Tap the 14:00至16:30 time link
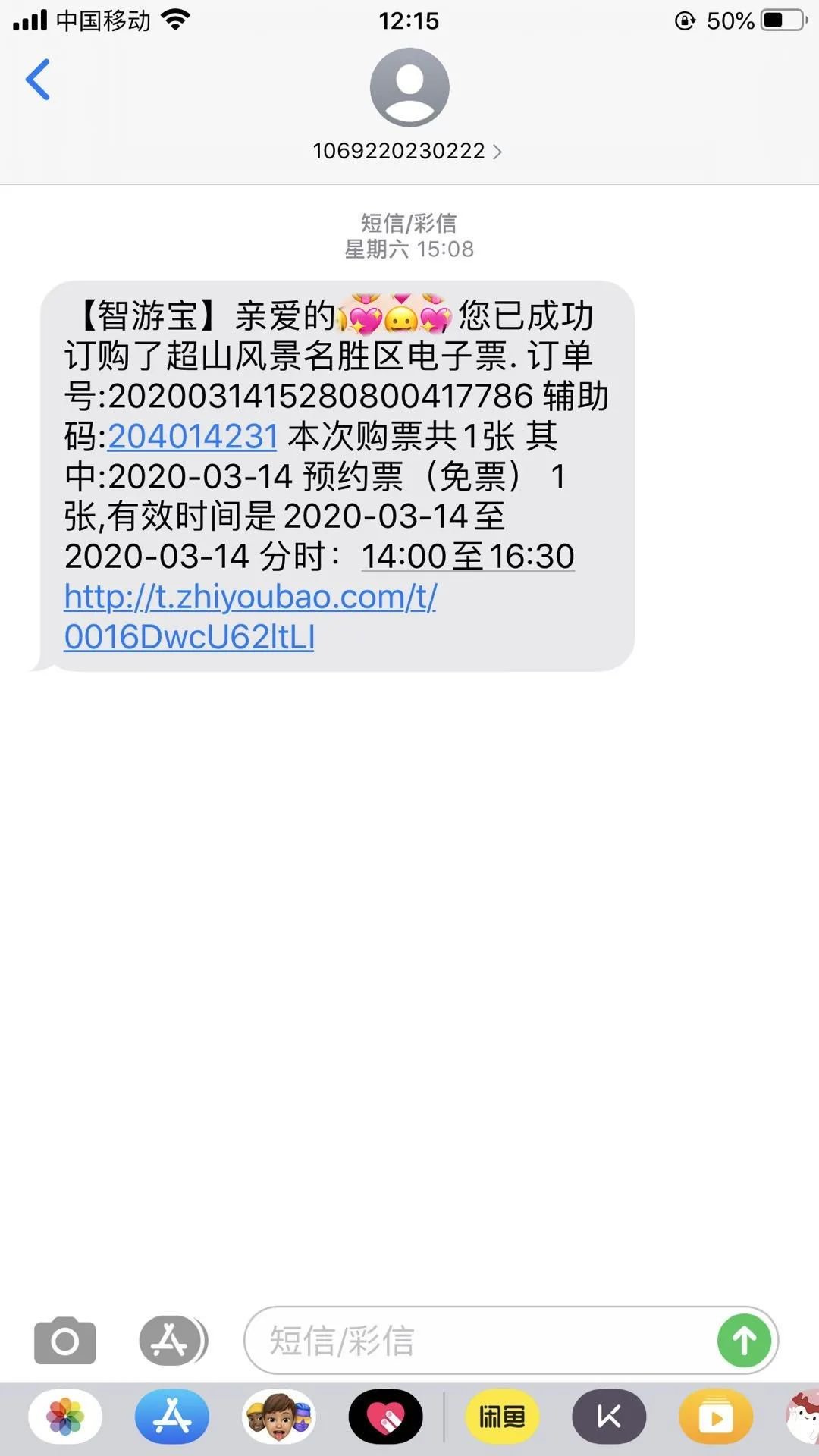Image resolution: width=819 pixels, height=1456 pixels. [467, 556]
